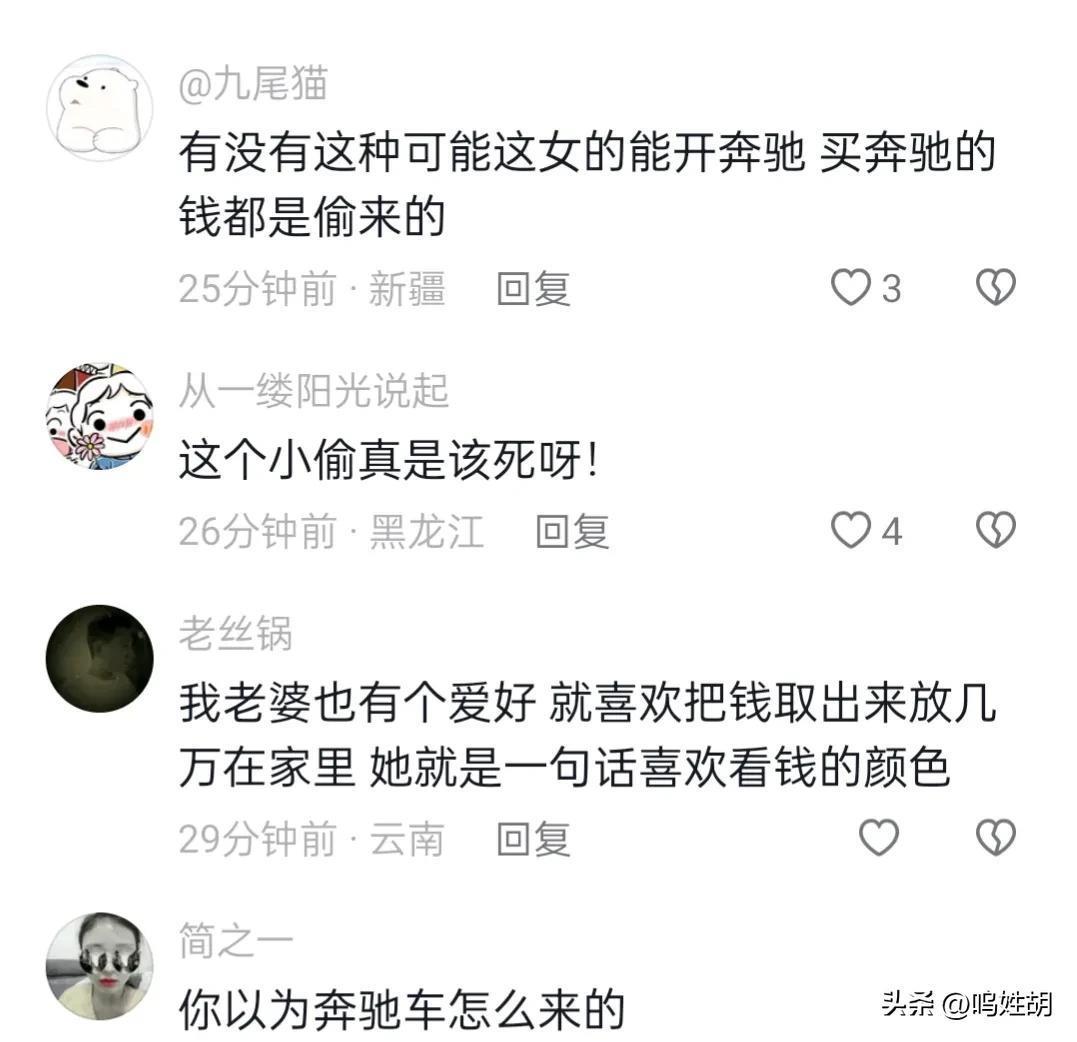The height and width of the screenshot is (1042, 1077).
Task: Dislike the comment by @九尾猫
Action: click(995, 289)
